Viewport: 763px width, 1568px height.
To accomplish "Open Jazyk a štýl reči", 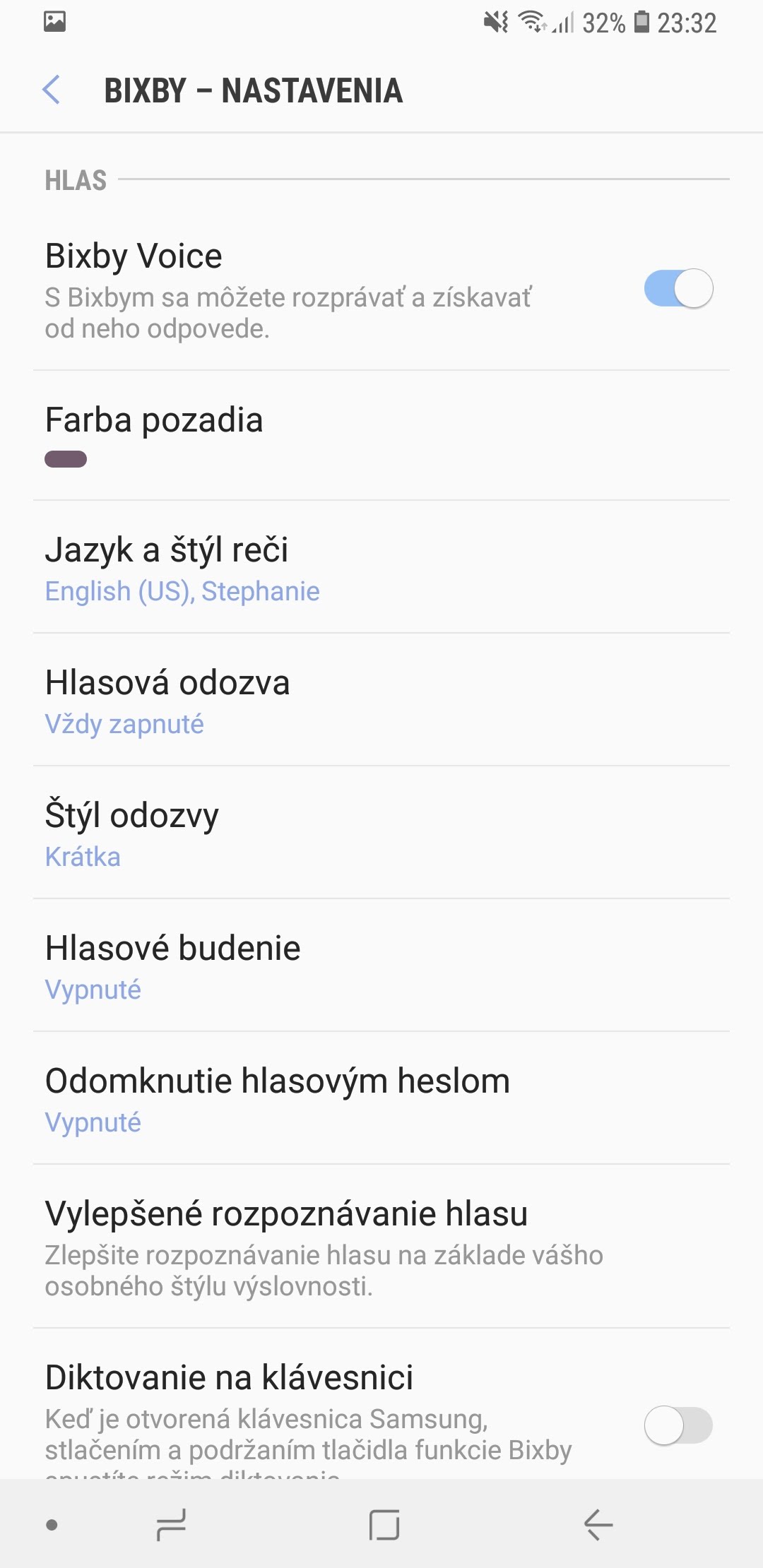I will point(381,567).
